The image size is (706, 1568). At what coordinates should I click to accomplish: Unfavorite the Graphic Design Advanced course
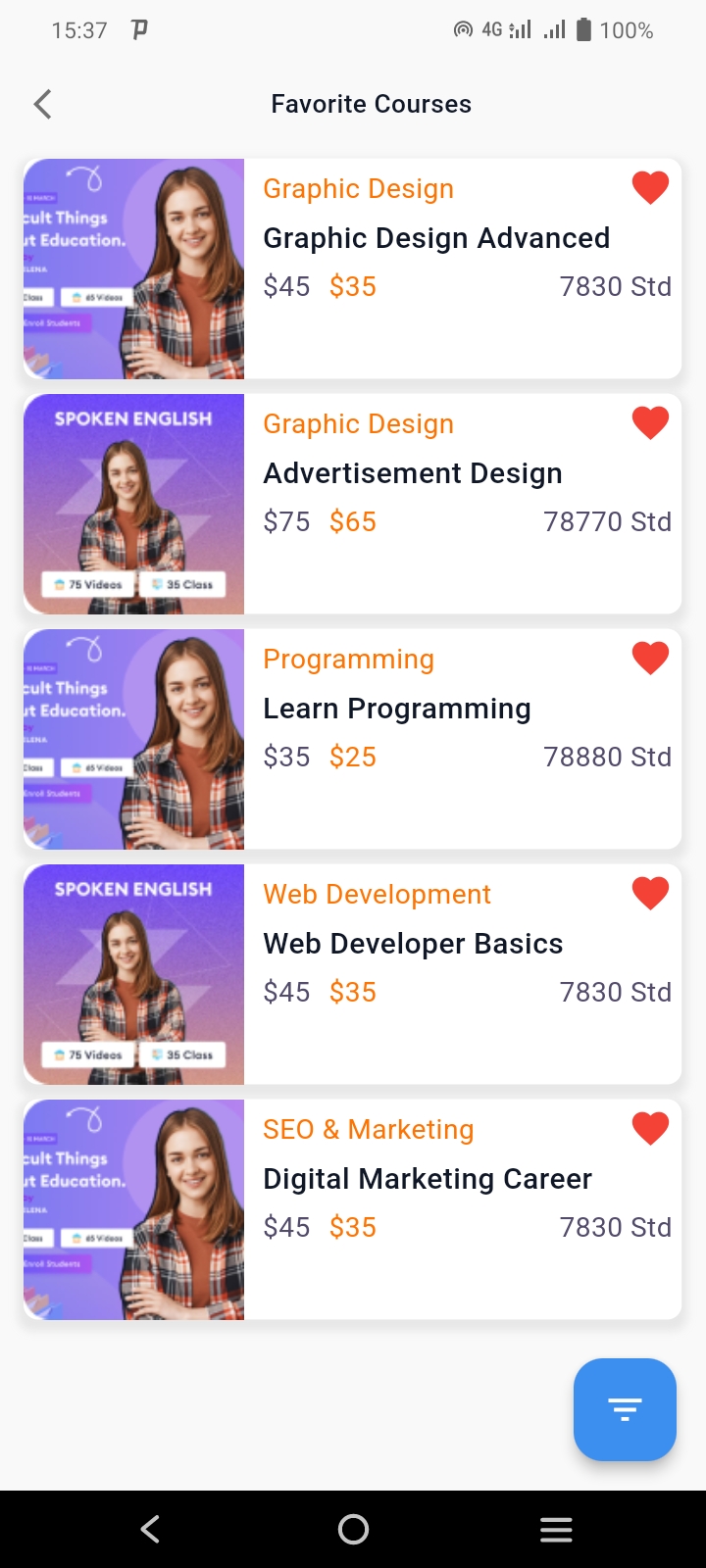point(650,186)
